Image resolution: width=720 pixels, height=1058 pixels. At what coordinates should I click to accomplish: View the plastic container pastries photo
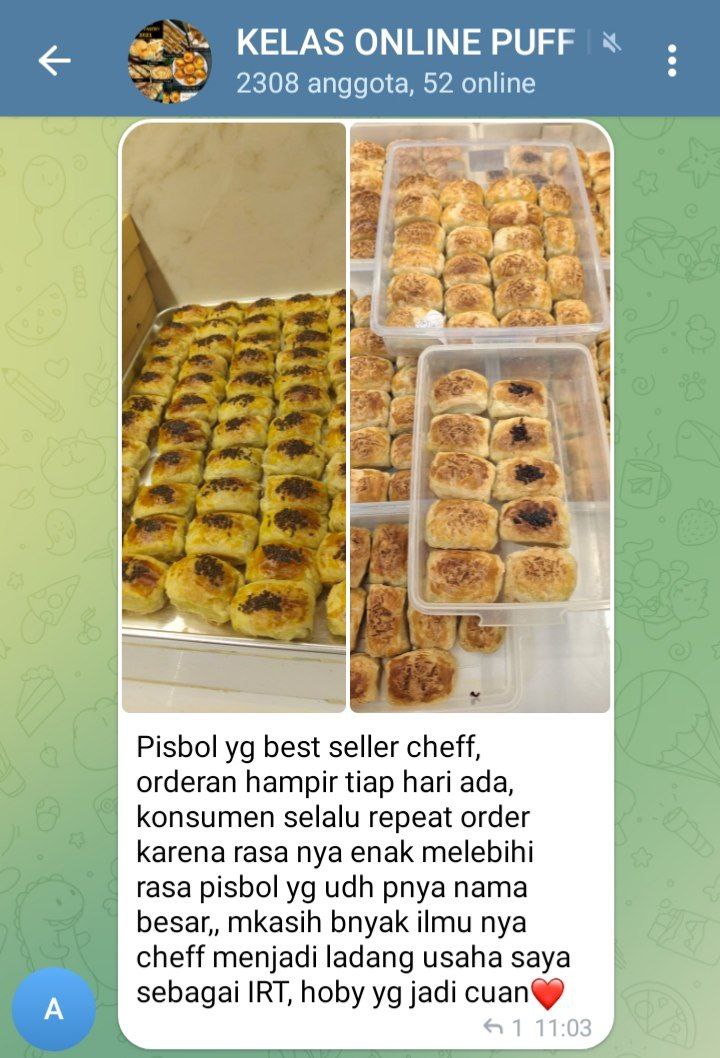480,417
